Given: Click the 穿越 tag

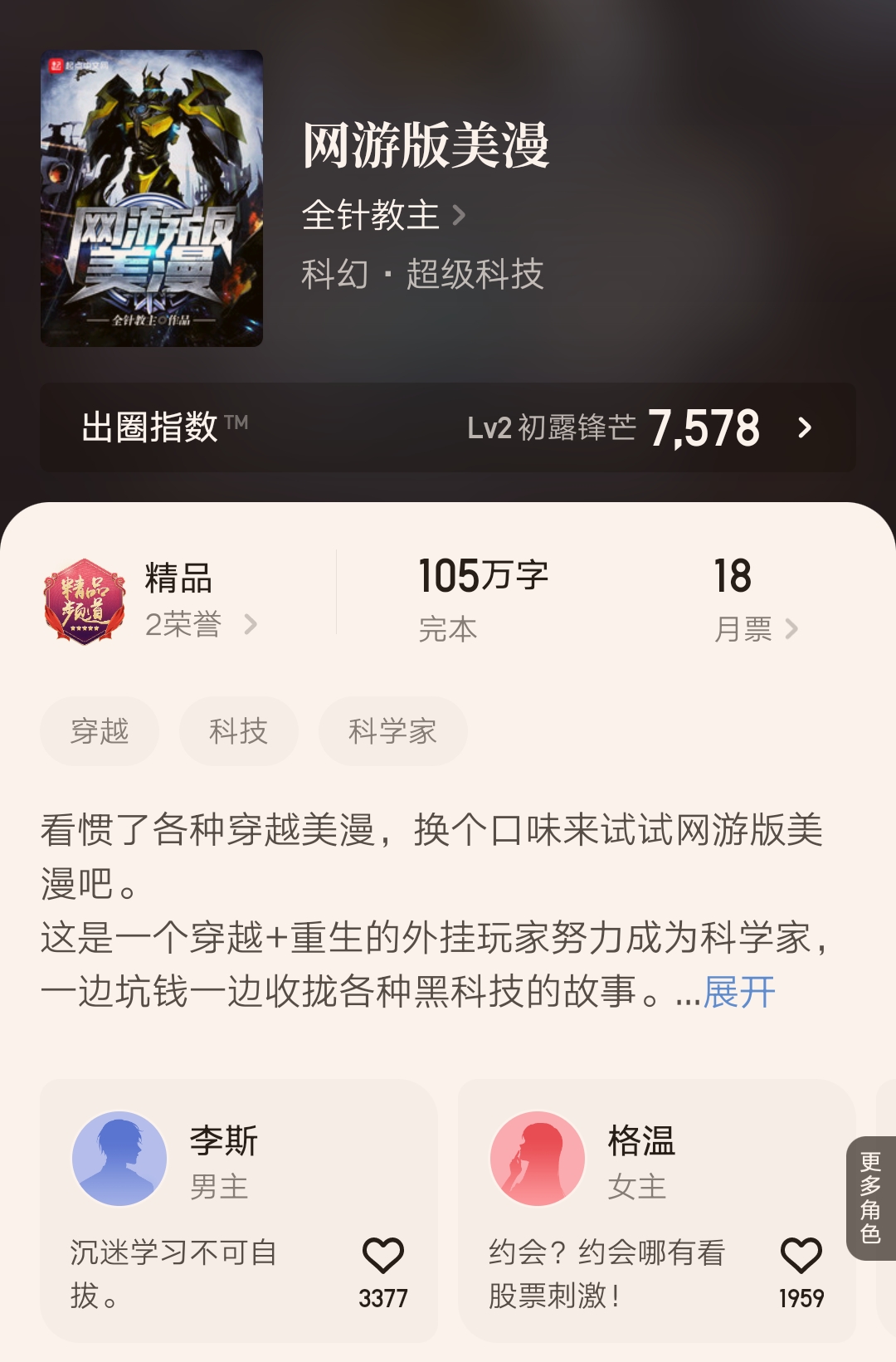Looking at the screenshot, I should tap(98, 730).
